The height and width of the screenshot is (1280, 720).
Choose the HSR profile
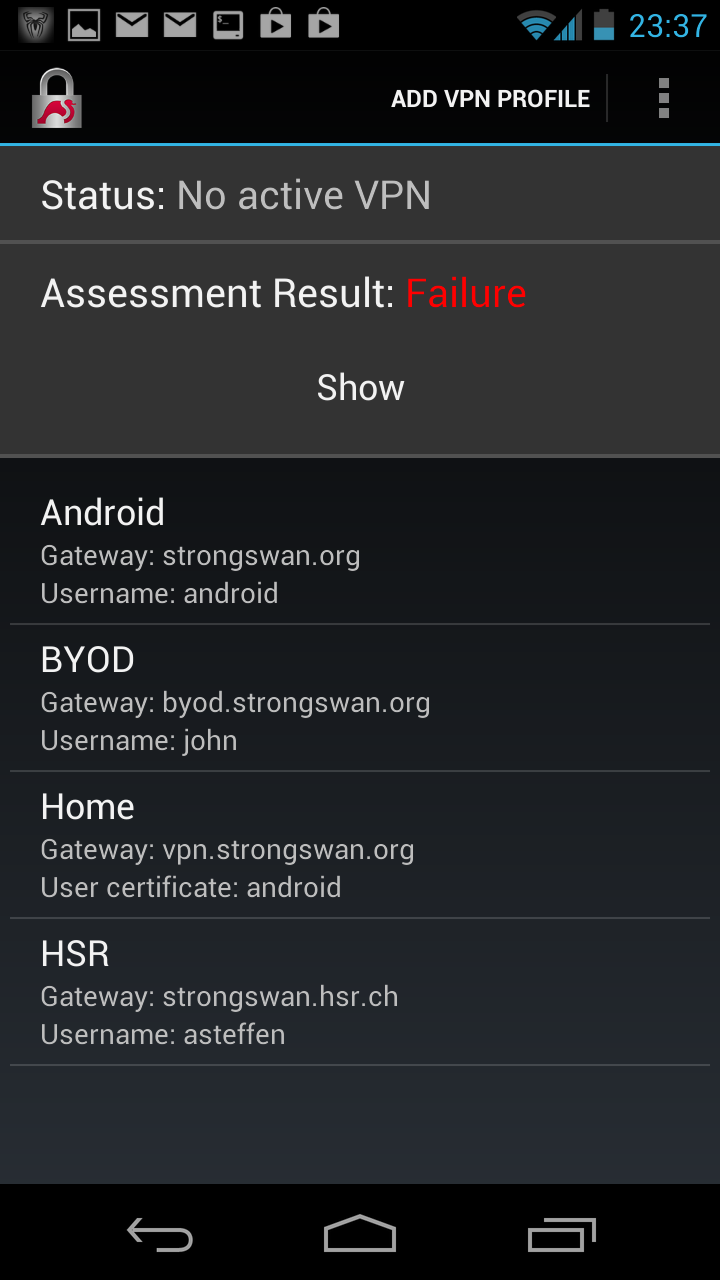click(x=360, y=992)
